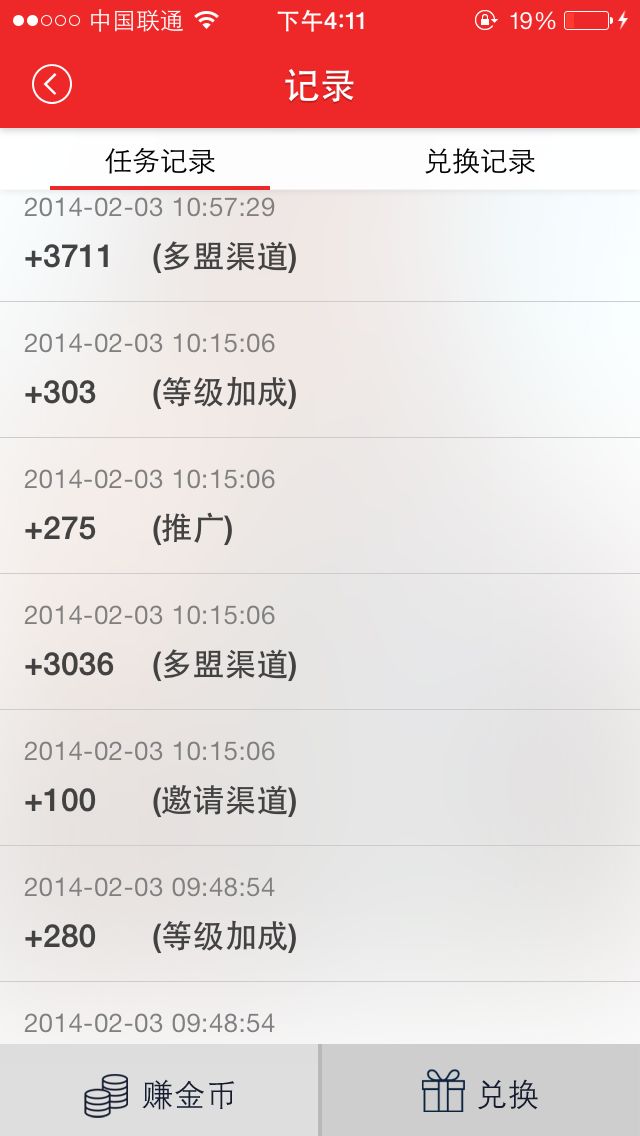This screenshot has width=640, height=1136.
Task: Switch to the 兑换记录 tab
Action: (480, 161)
